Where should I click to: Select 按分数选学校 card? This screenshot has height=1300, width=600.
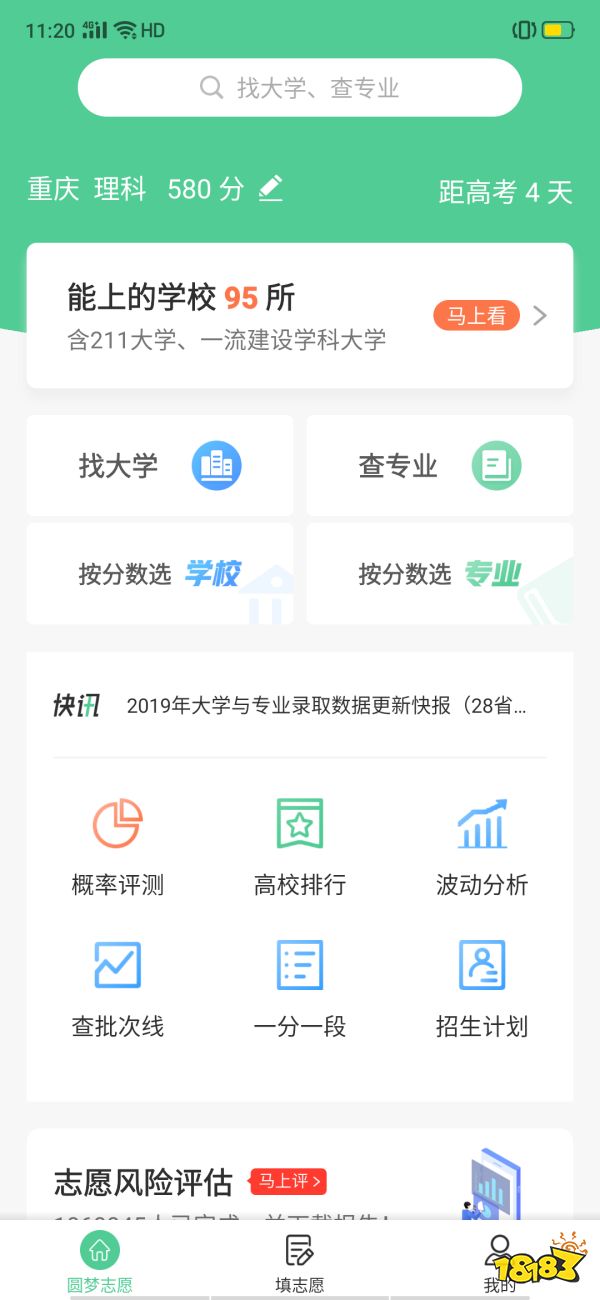point(160,574)
